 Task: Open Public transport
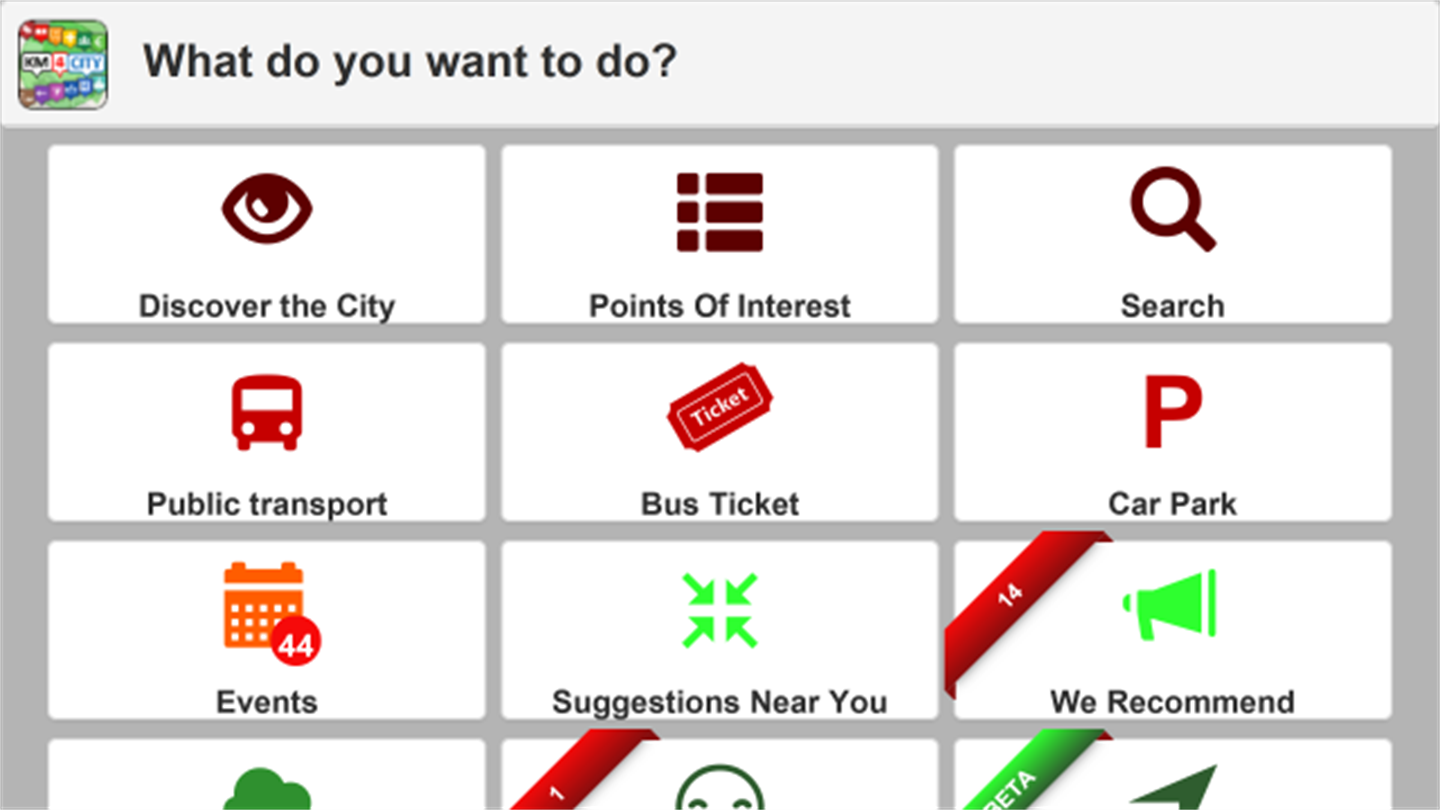267,433
